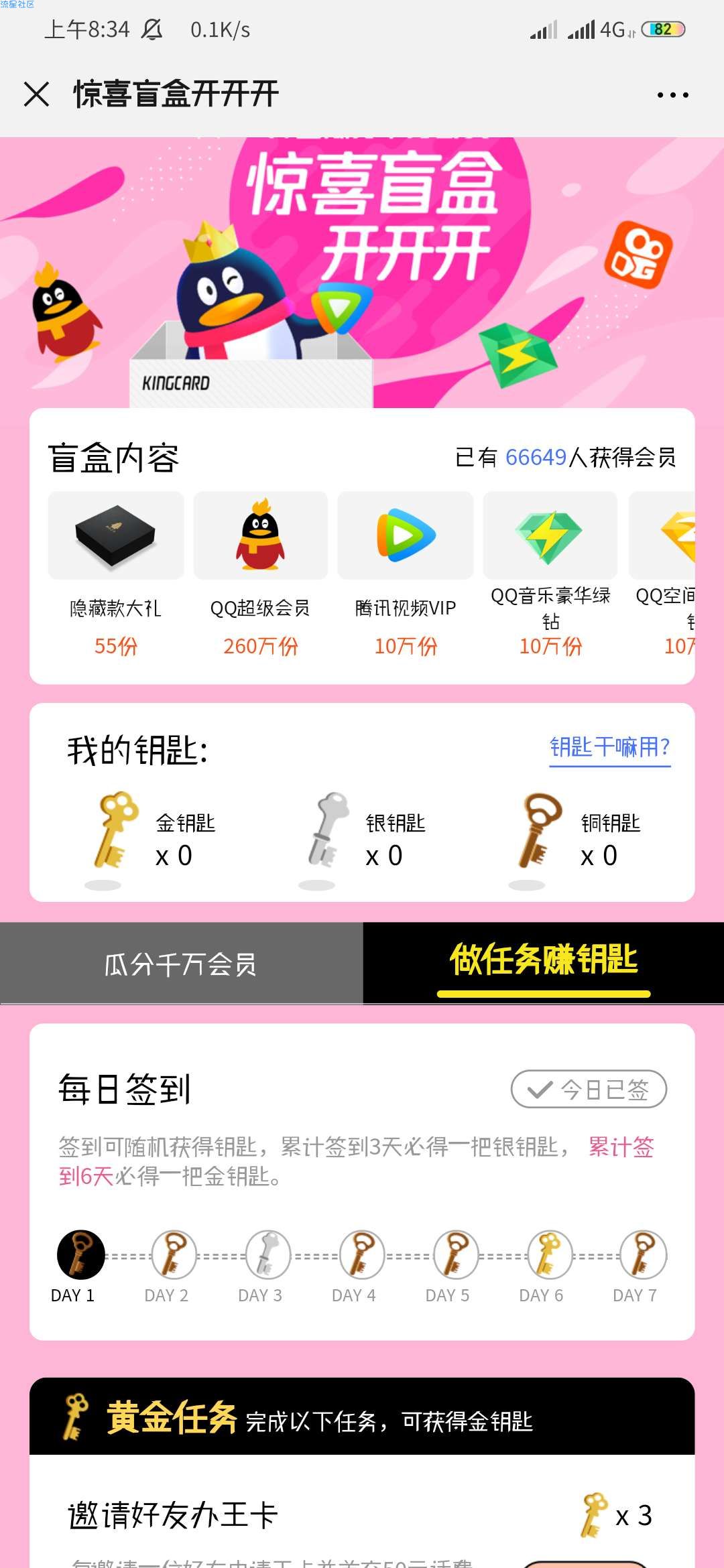This screenshot has width=724, height=1568.
Task: Open the 钥匙干嘛用? help link
Action: pos(609,747)
